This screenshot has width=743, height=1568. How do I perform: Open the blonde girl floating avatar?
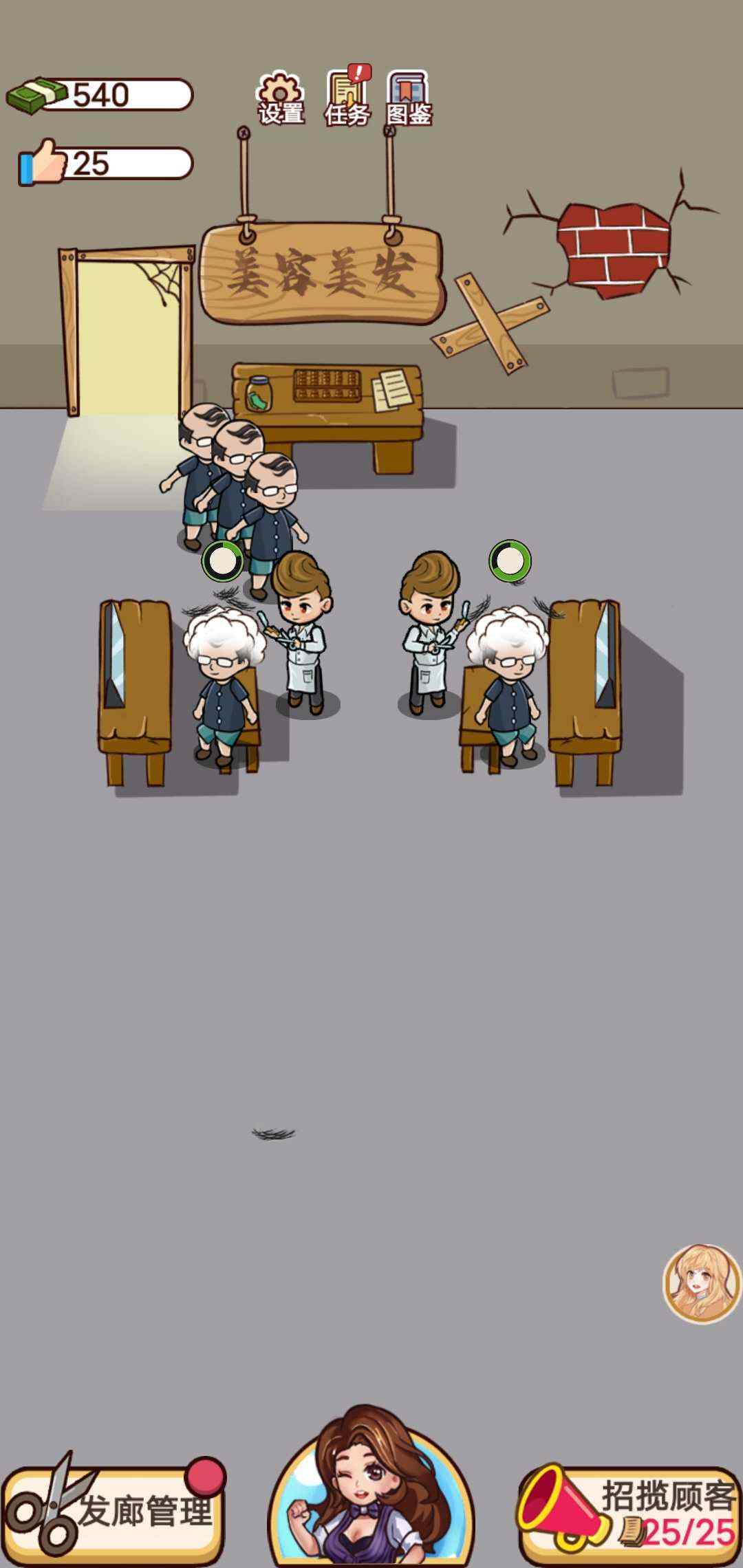[701, 1283]
